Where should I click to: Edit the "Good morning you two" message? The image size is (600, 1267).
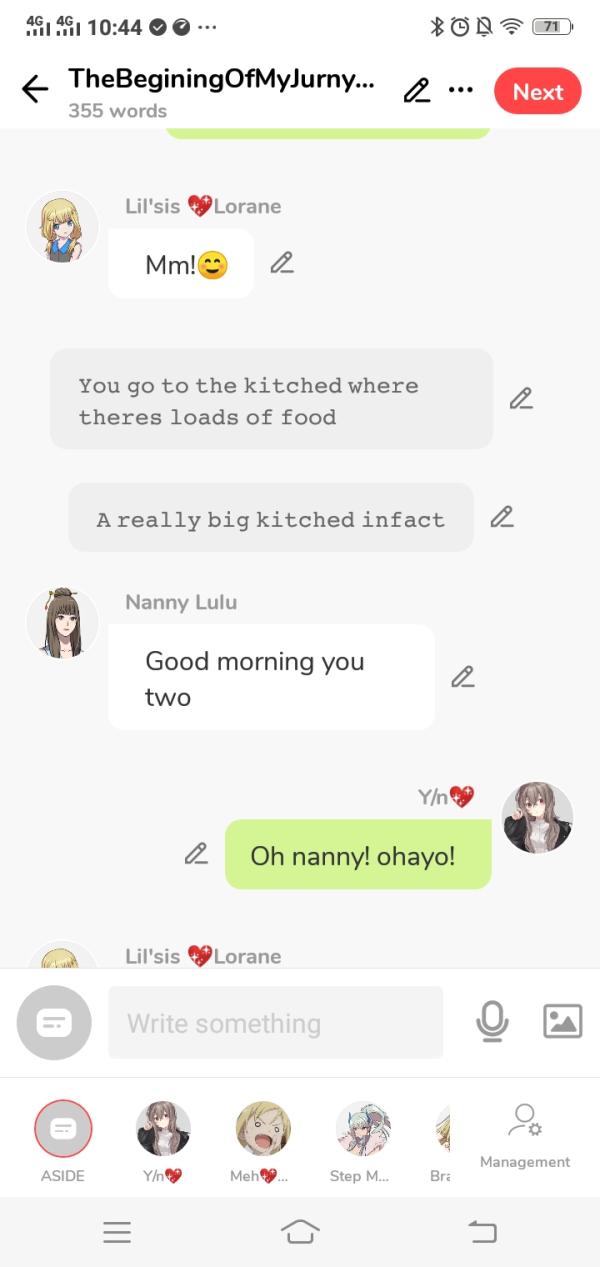click(x=462, y=677)
